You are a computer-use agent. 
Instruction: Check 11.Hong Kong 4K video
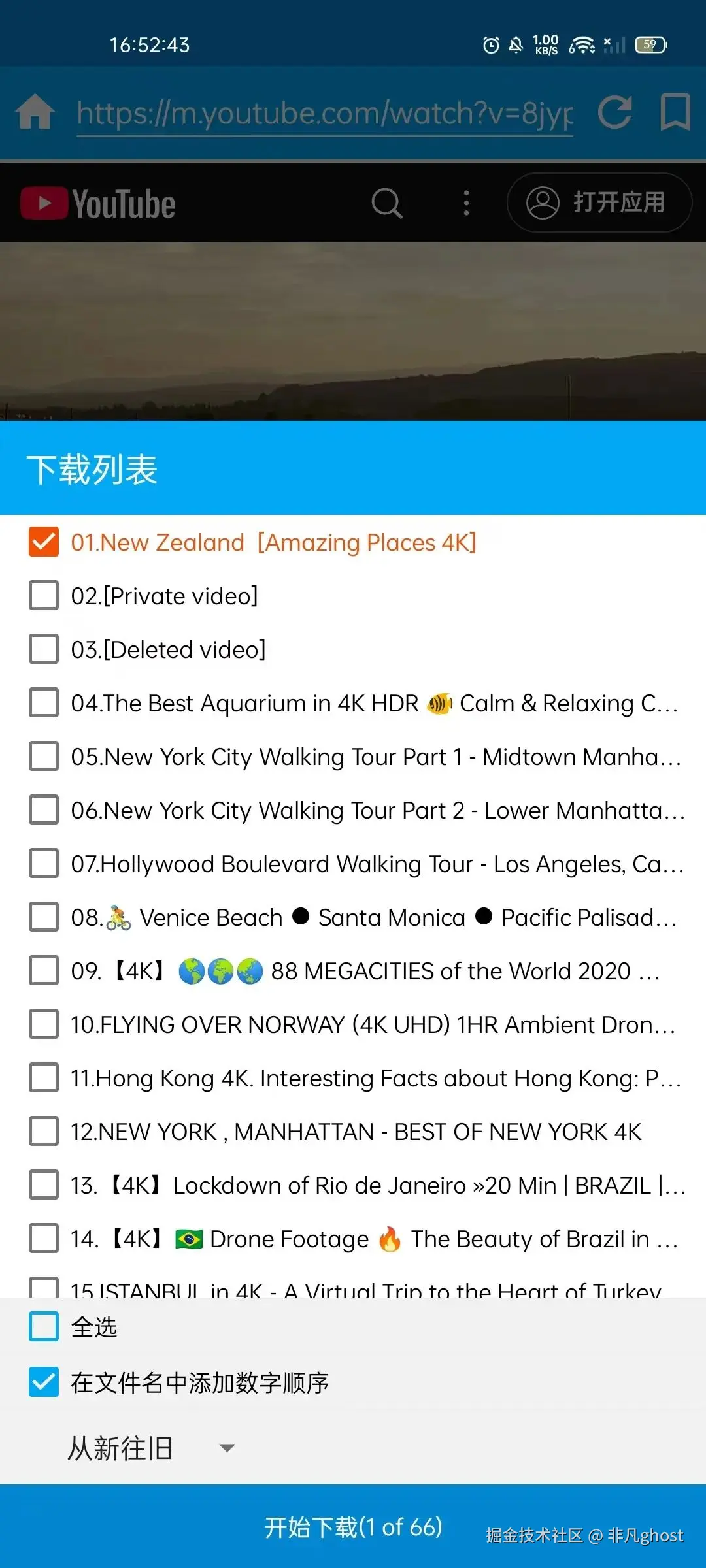pos(44,1078)
